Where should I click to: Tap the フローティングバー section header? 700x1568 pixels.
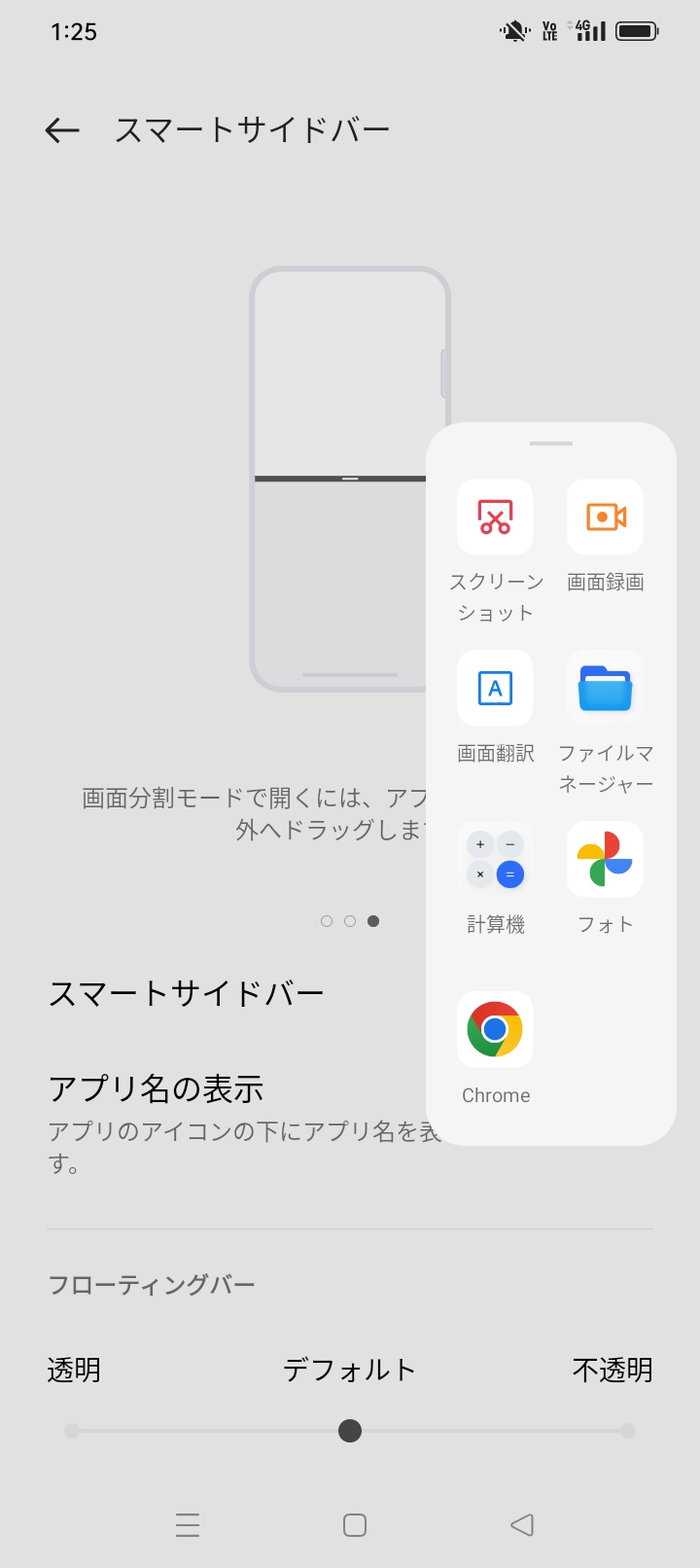[x=152, y=1284]
